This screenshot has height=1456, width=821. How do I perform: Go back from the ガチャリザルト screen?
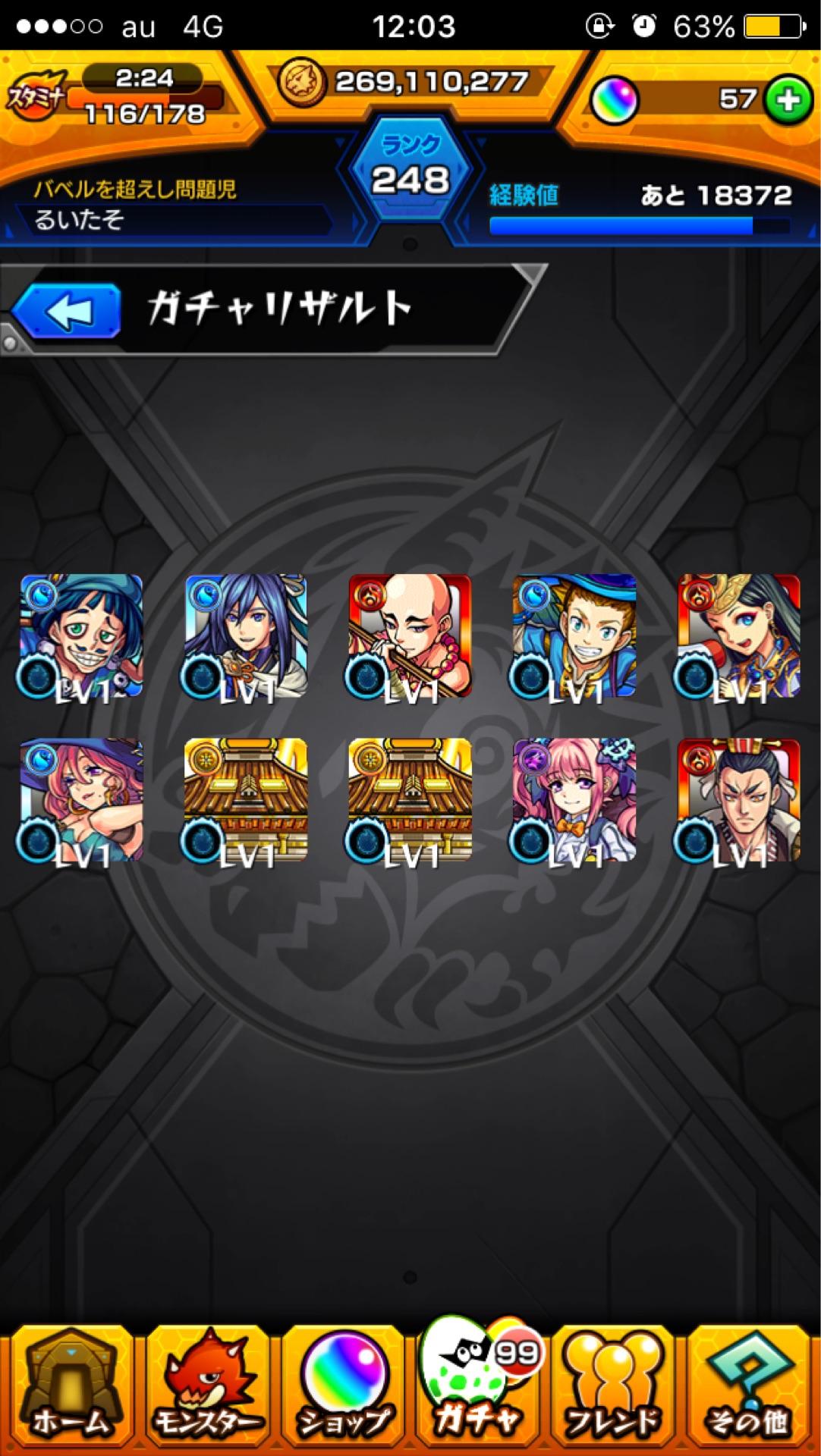coord(67,310)
